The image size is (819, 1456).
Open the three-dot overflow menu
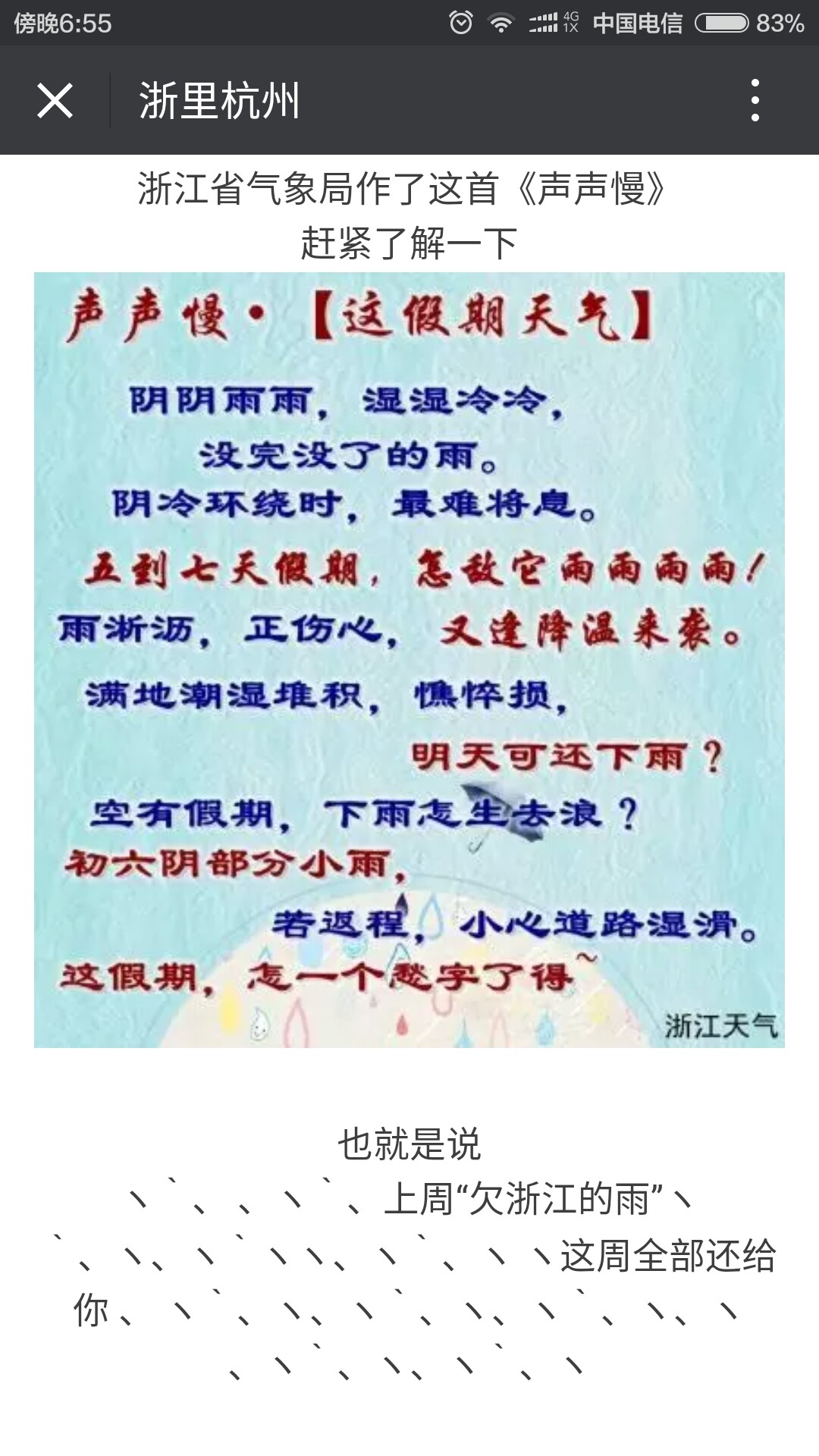pyautogui.click(x=755, y=100)
